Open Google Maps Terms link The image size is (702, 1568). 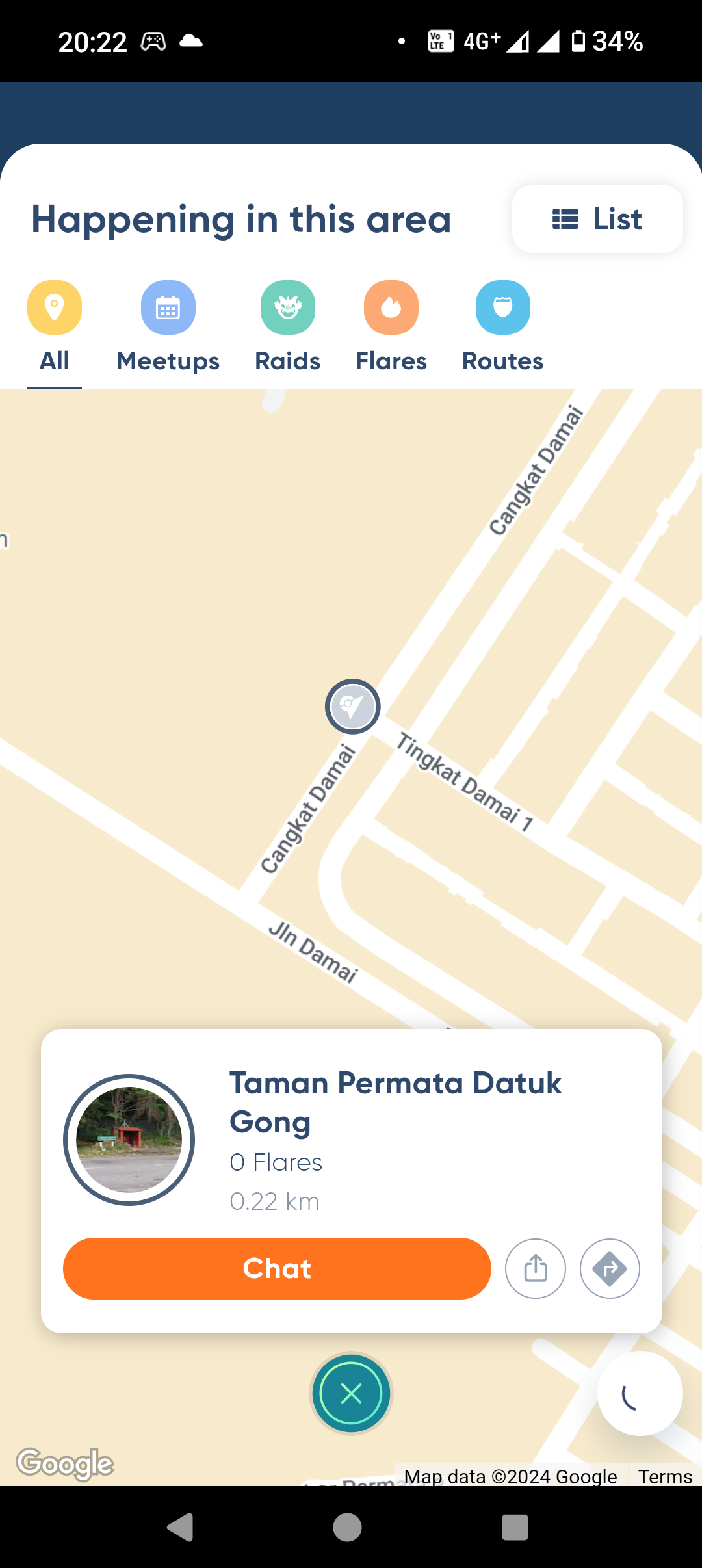(665, 1476)
